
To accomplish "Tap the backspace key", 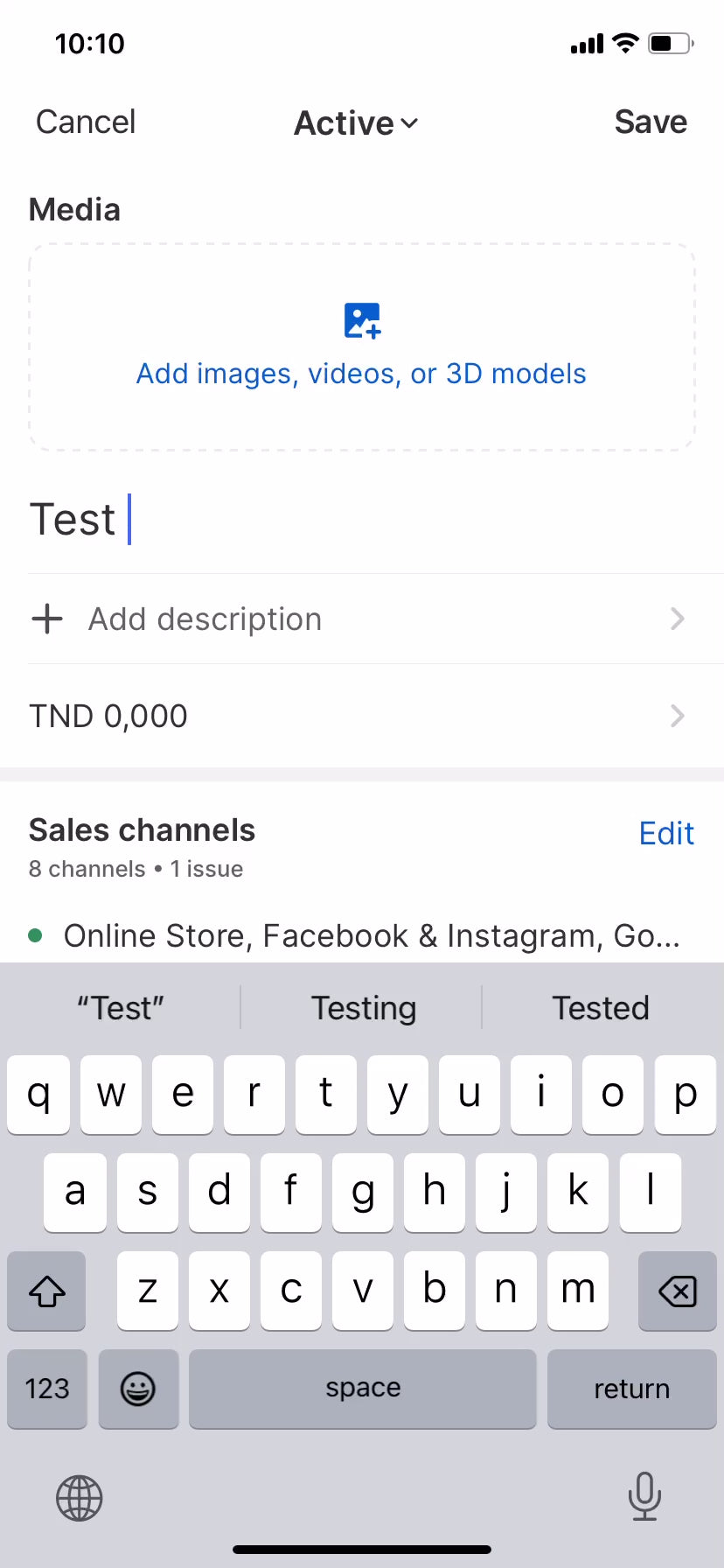I will coord(677,1291).
